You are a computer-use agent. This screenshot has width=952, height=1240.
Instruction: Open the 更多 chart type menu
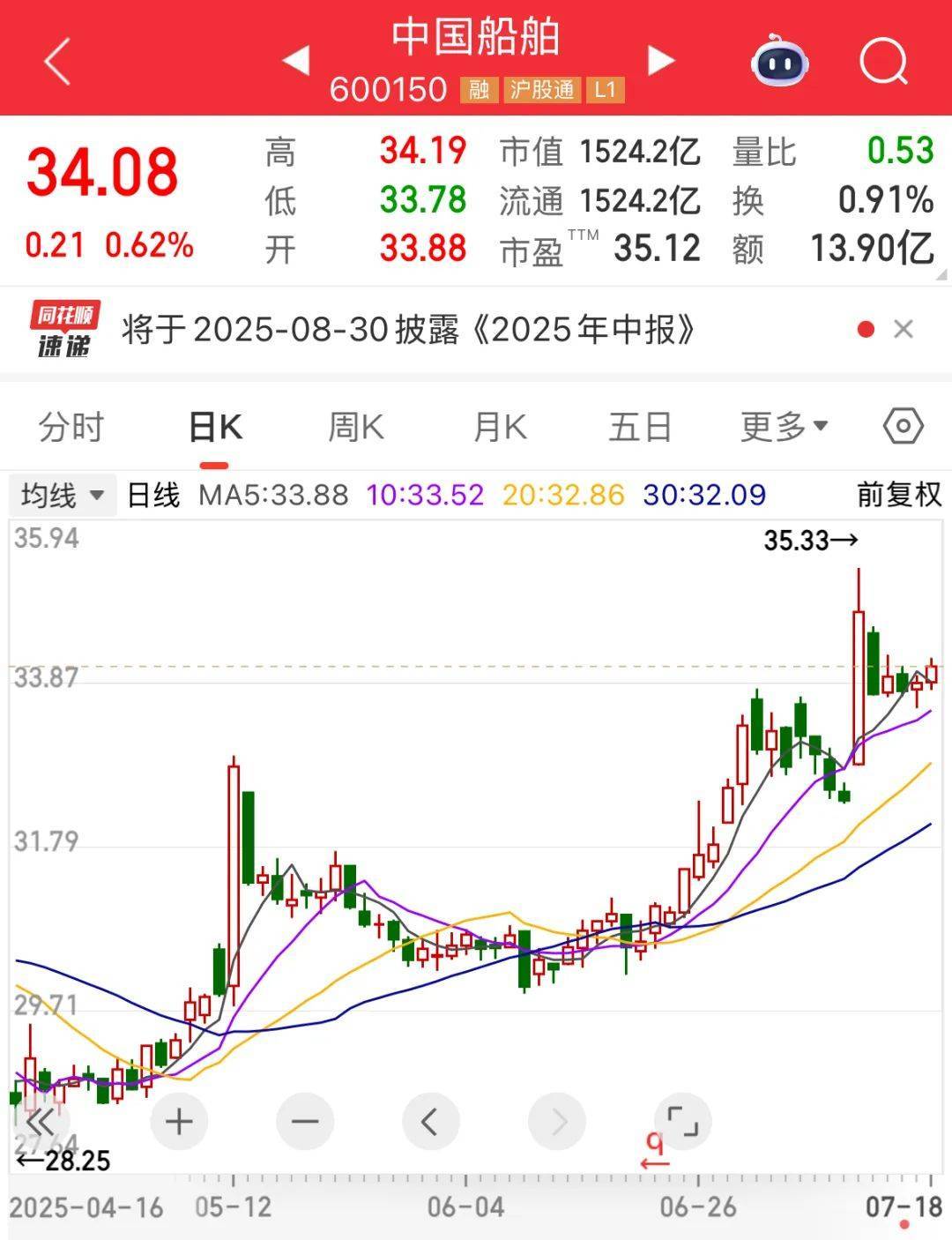click(781, 427)
